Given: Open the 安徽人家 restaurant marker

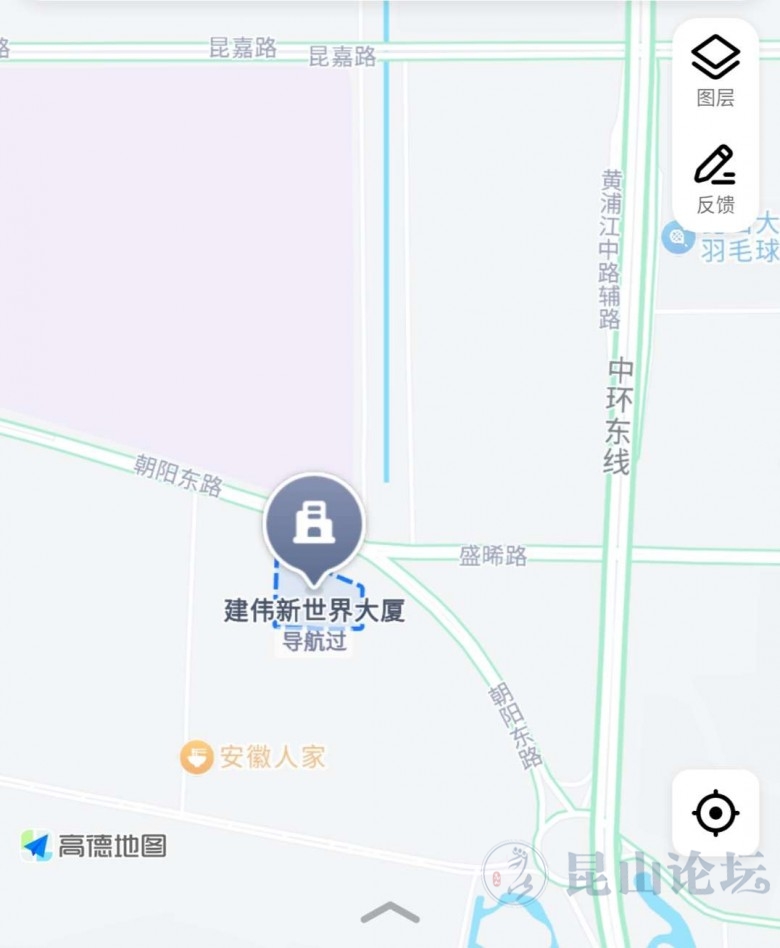Looking at the screenshot, I should [197, 757].
